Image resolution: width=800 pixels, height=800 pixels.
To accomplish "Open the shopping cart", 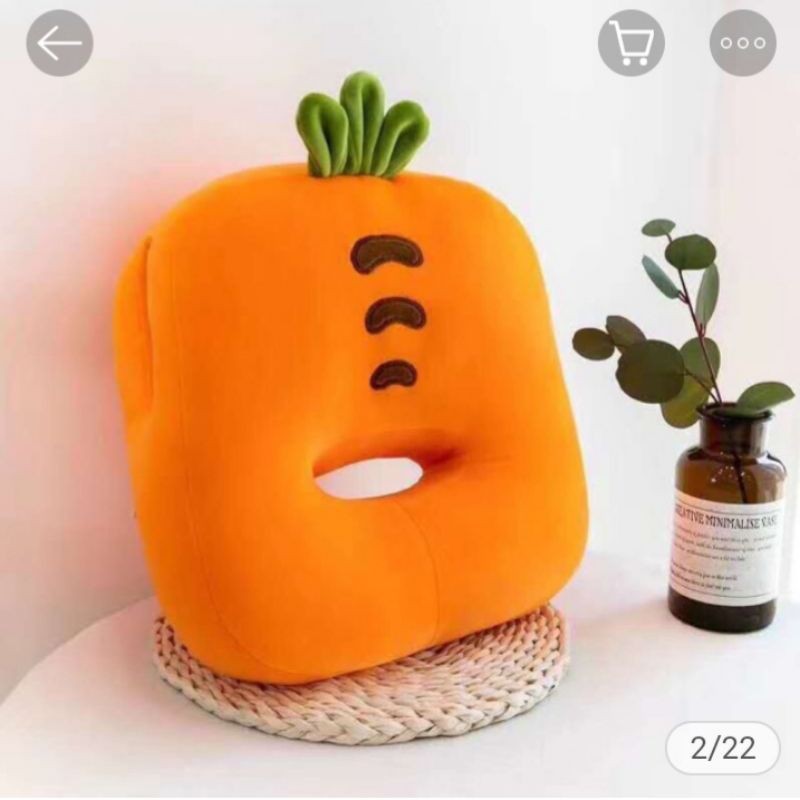I will tap(631, 43).
